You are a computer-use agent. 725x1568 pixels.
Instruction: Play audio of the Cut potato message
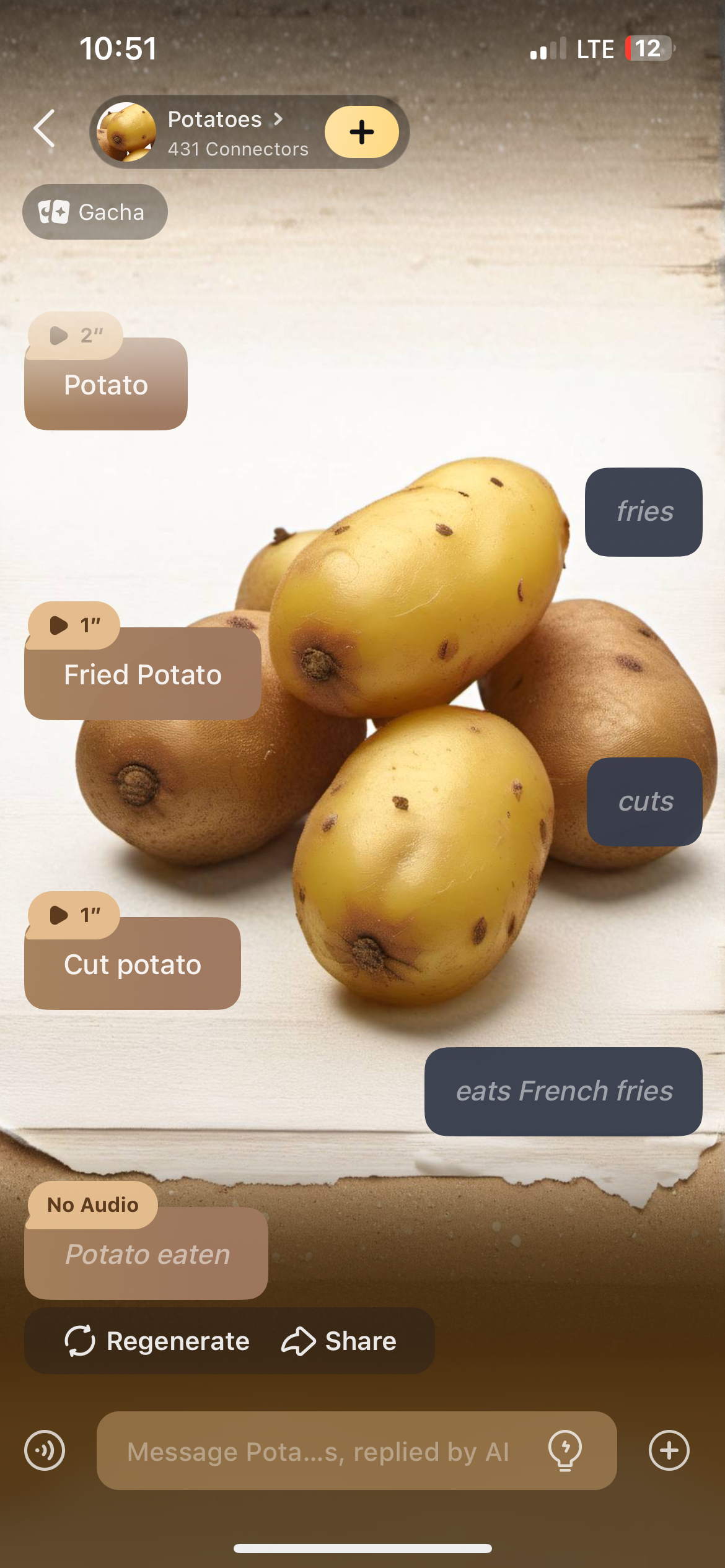[x=73, y=915]
